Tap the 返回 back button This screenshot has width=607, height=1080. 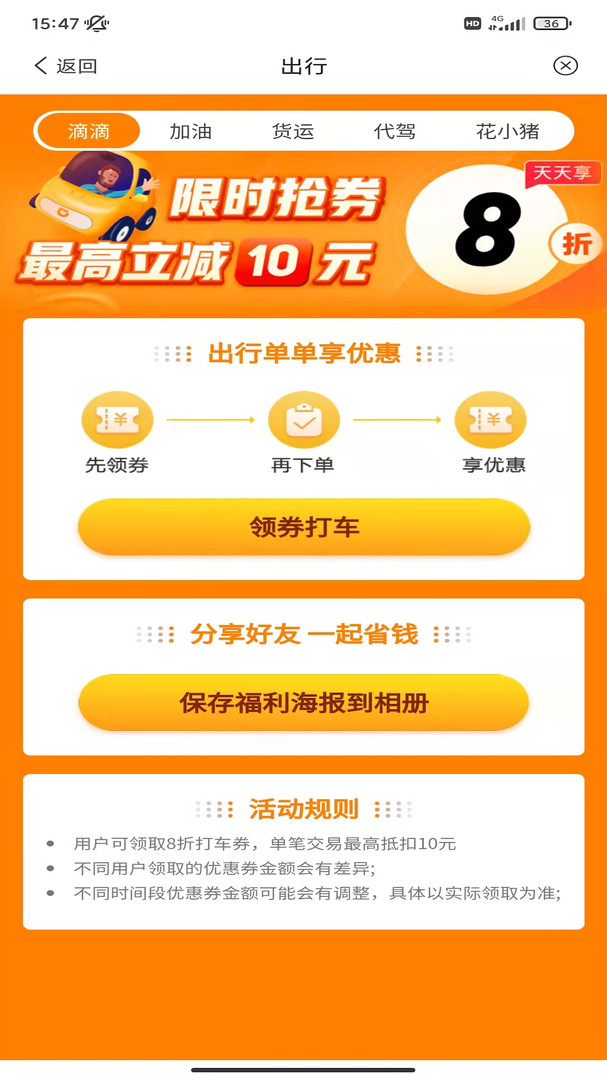(65, 66)
